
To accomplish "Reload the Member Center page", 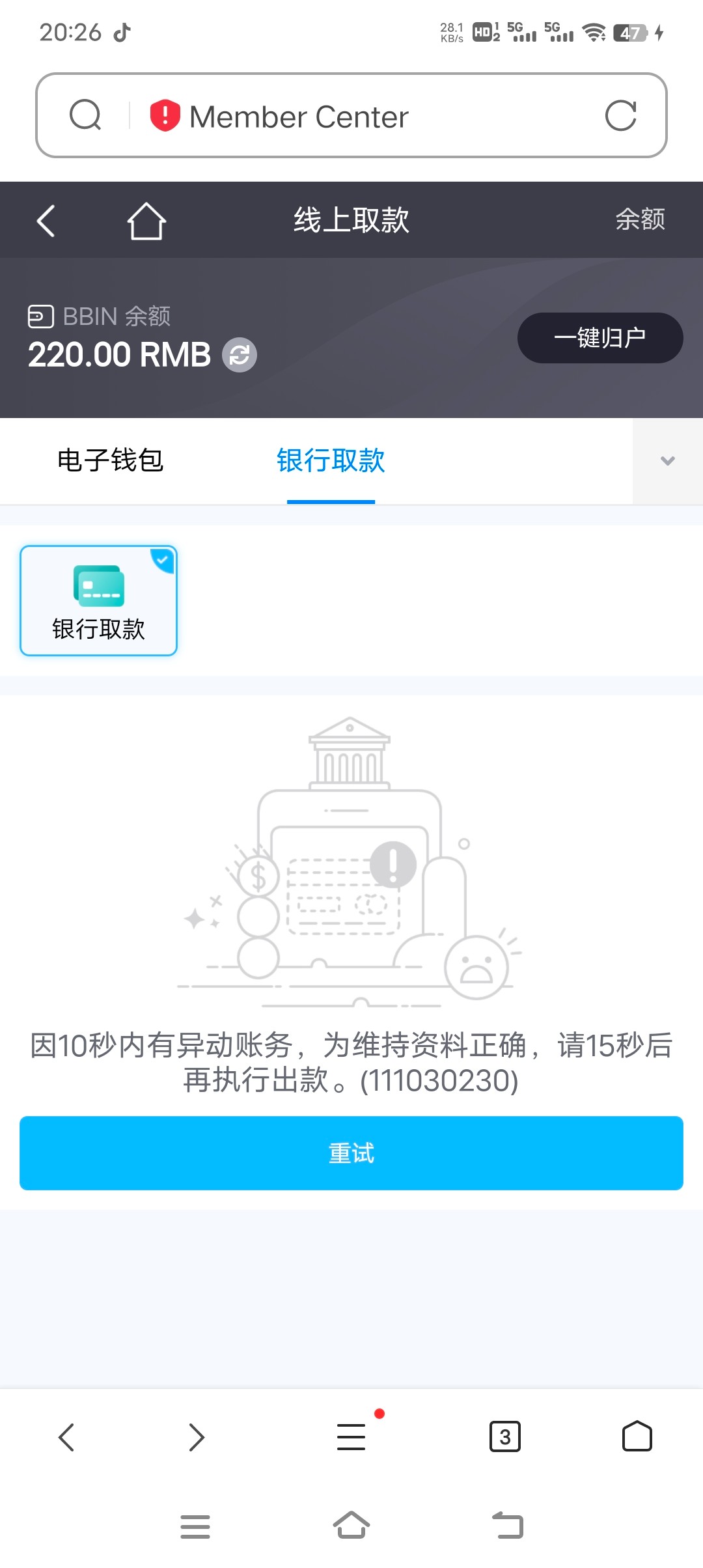I will click(620, 116).
